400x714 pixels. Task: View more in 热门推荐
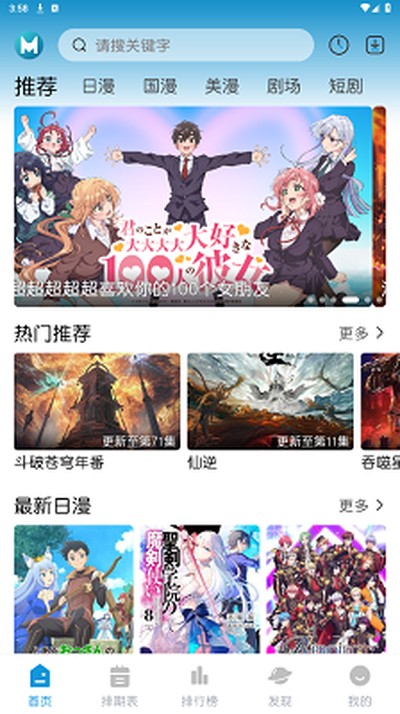click(x=362, y=333)
